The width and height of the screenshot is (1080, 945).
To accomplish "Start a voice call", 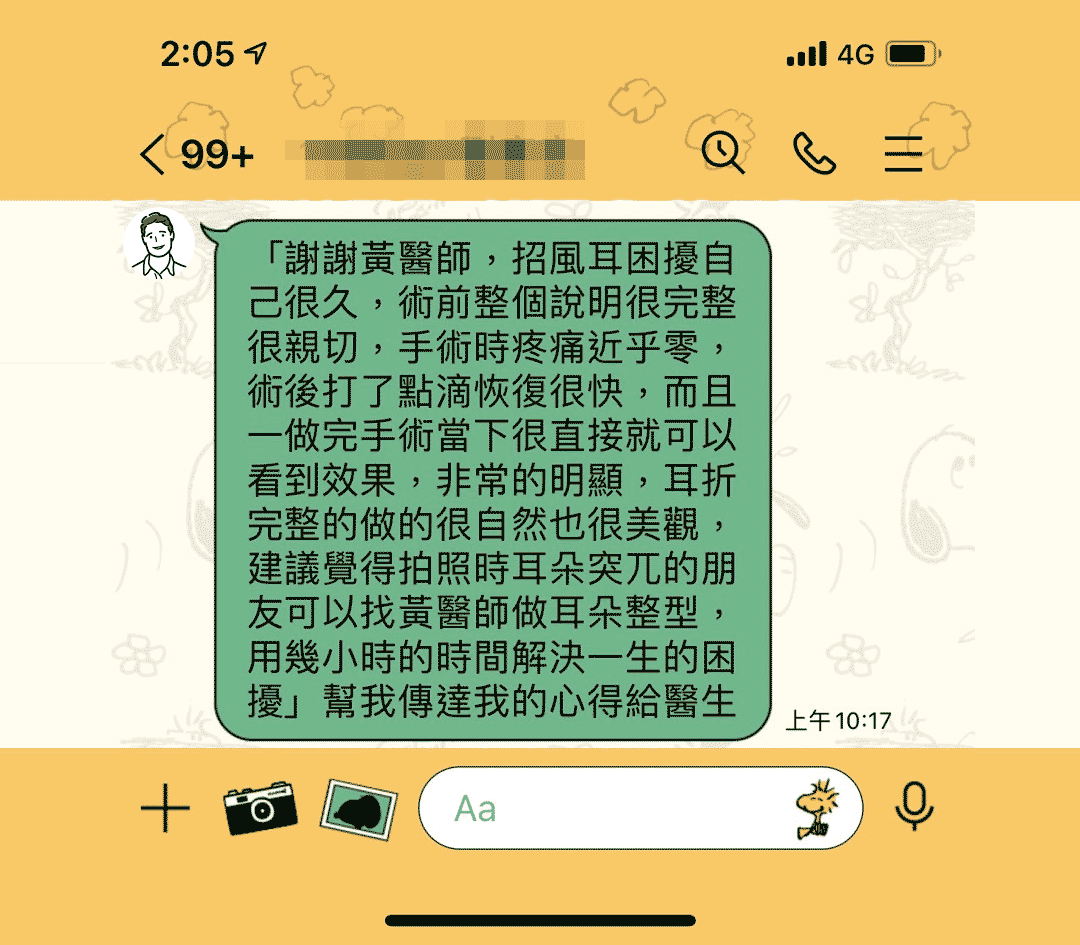I will pos(814,153).
